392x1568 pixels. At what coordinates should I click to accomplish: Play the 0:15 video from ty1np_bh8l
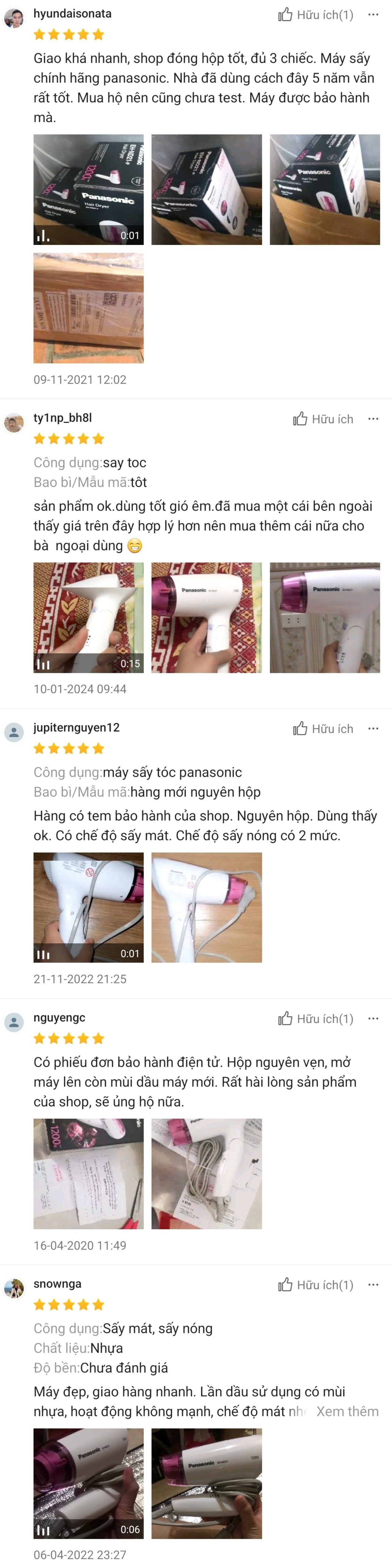click(88, 617)
